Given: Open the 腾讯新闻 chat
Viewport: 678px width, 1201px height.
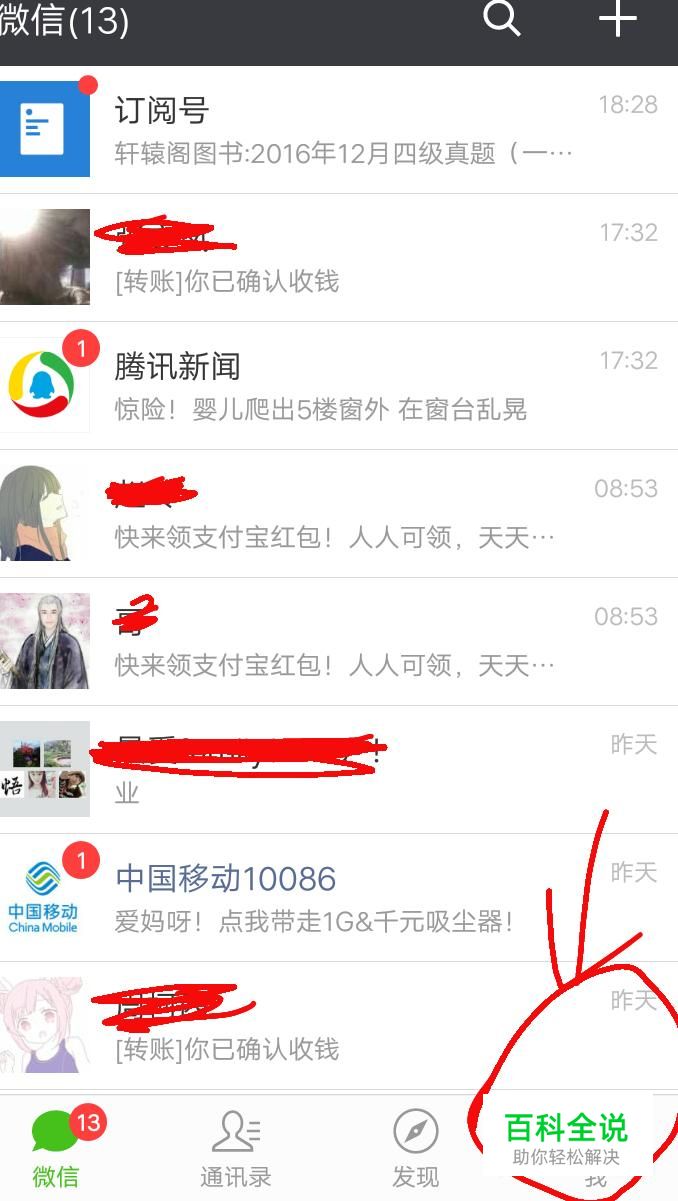Looking at the screenshot, I should pos(340,386).
